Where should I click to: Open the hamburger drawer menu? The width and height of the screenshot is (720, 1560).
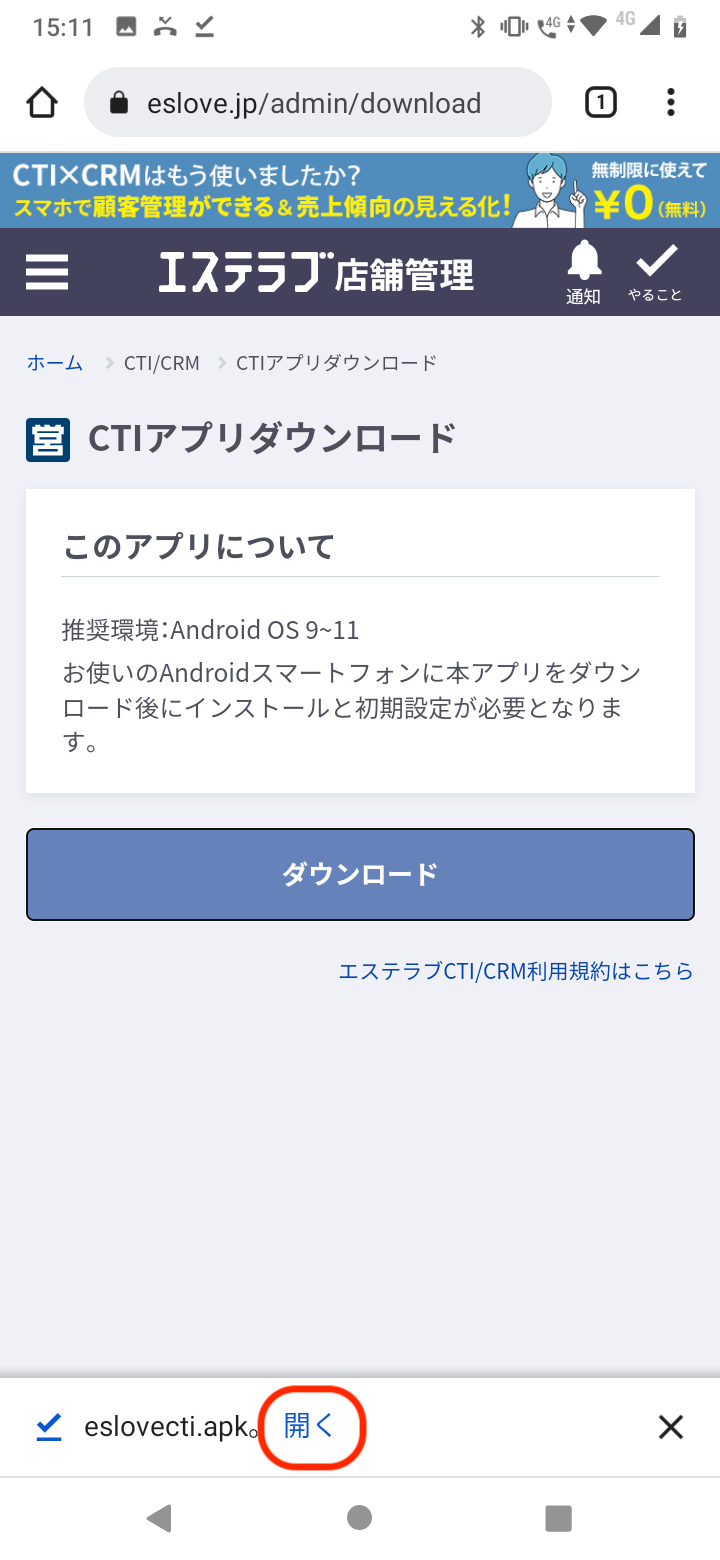(47, 272)
